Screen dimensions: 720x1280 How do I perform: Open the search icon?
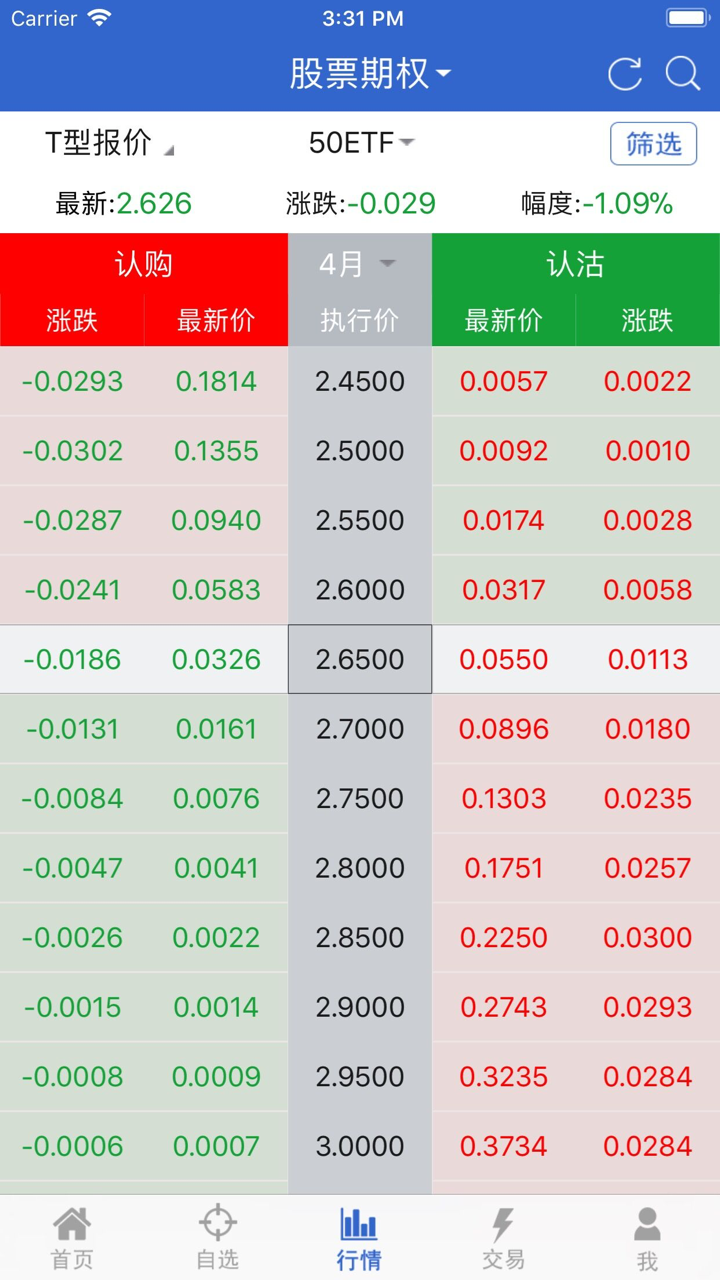tap(683, 74)
